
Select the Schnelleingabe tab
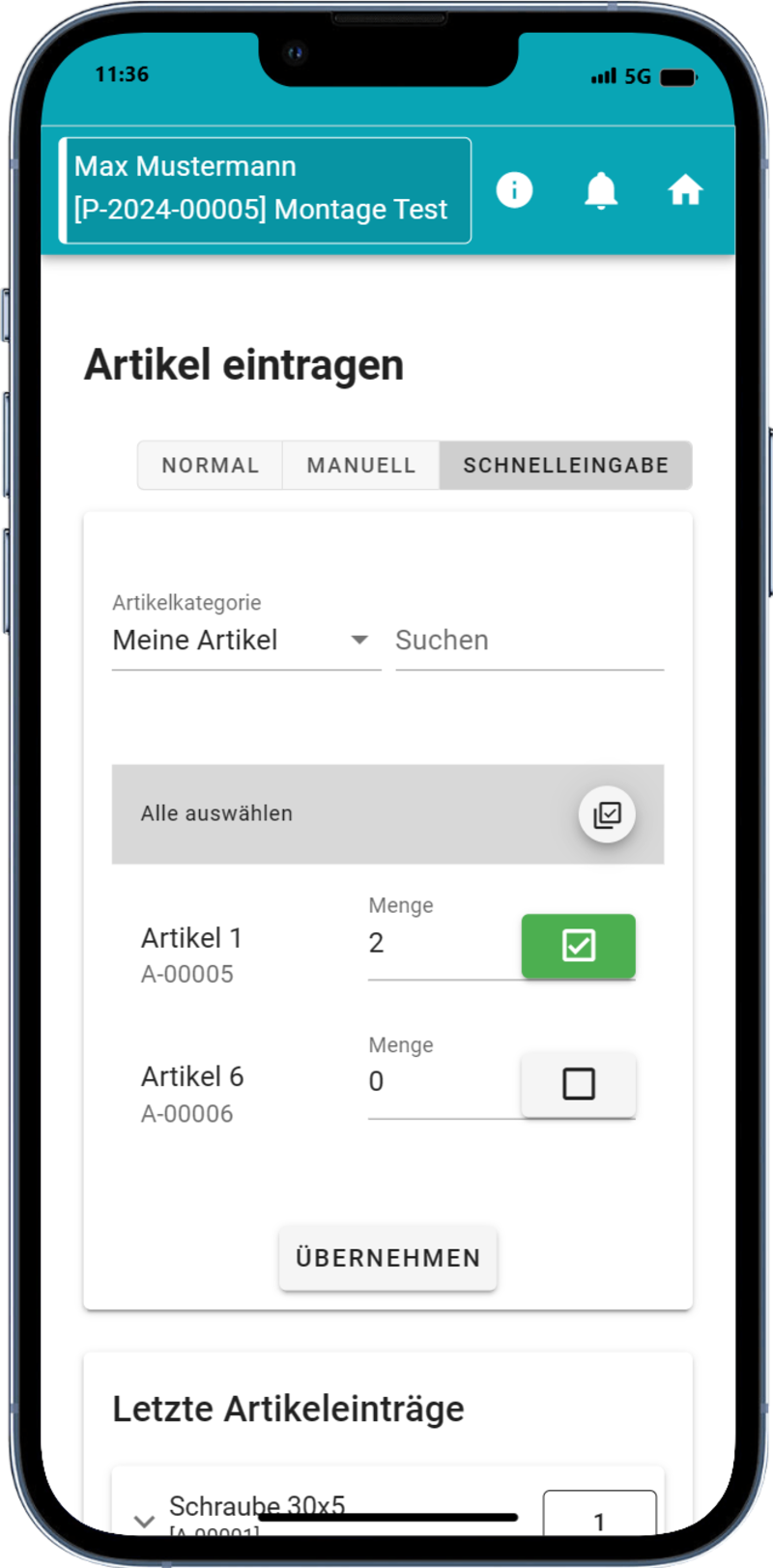click(x=565, y=465)
